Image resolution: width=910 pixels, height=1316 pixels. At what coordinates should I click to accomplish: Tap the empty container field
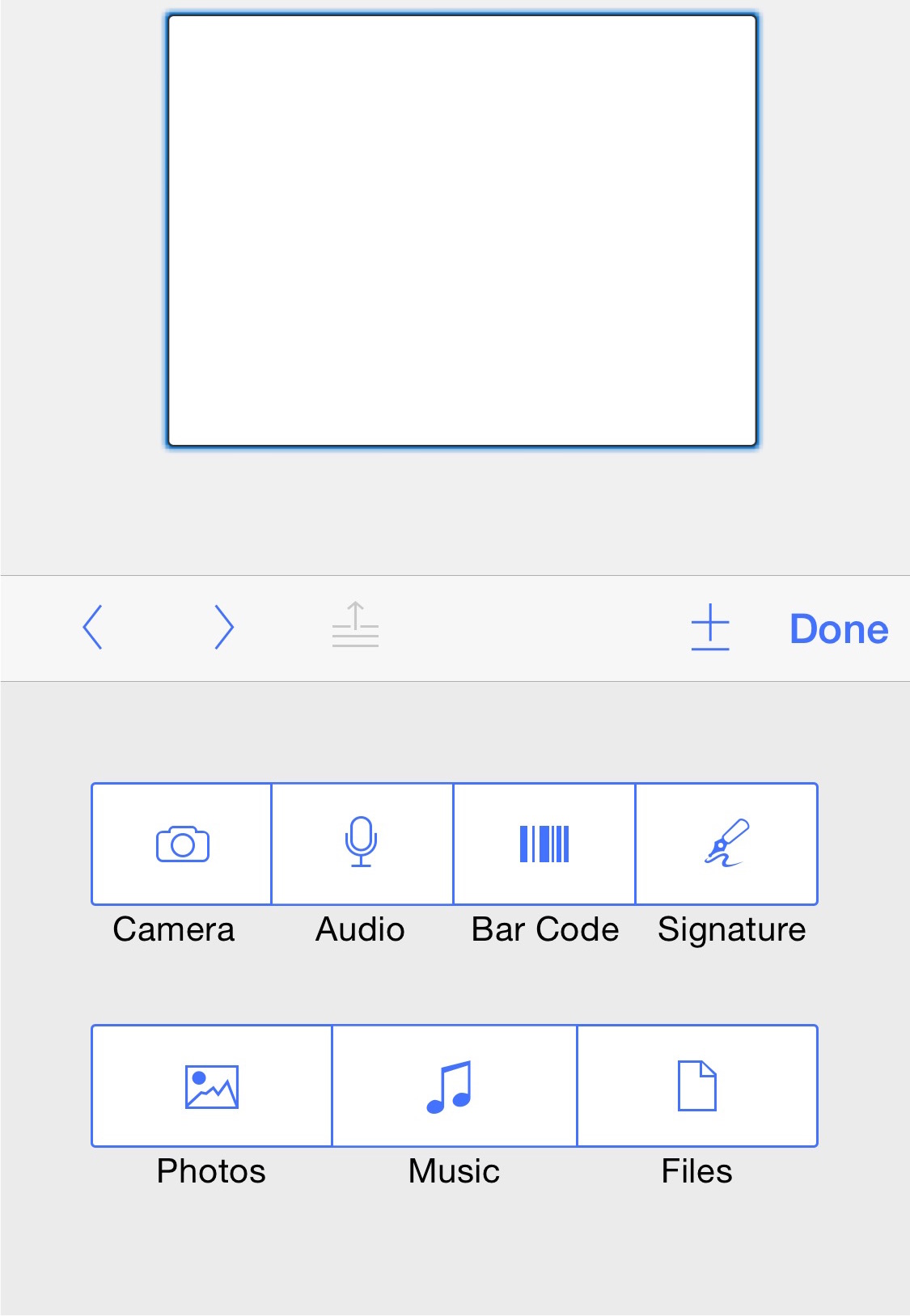462,231
